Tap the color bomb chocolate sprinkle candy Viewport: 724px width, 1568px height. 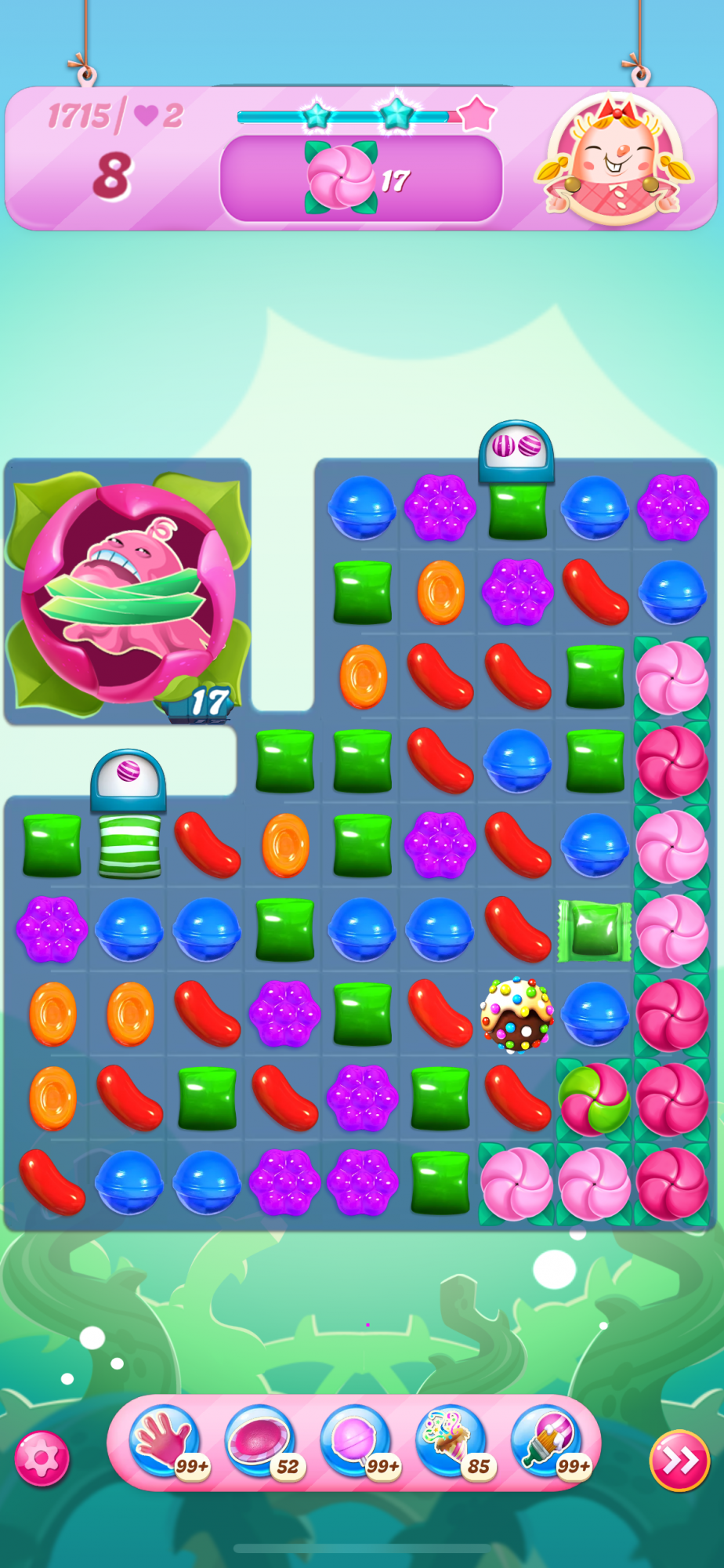(x=516, y=1014)
